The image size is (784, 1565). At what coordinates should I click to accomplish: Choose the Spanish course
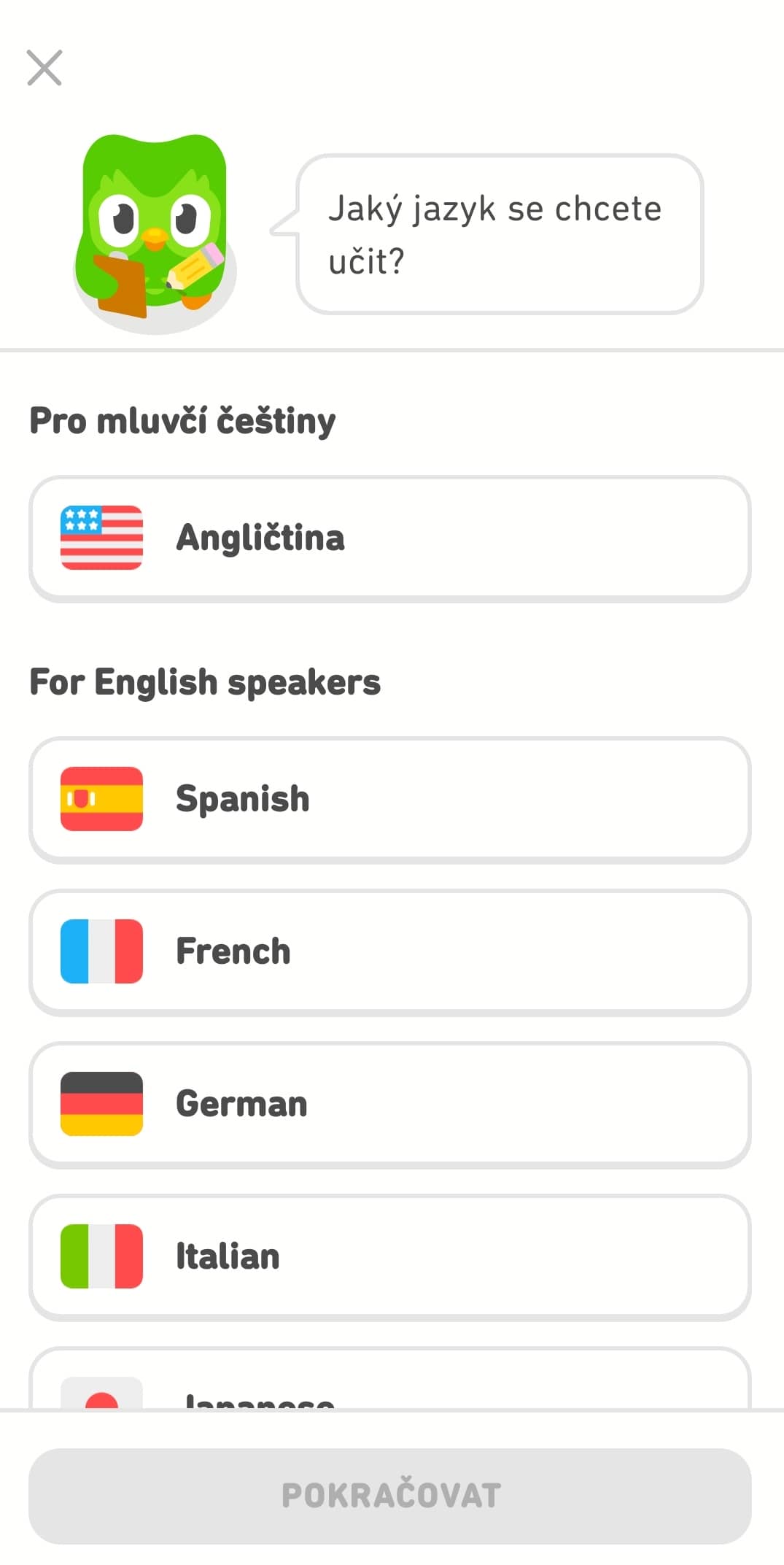coord(390,800)
